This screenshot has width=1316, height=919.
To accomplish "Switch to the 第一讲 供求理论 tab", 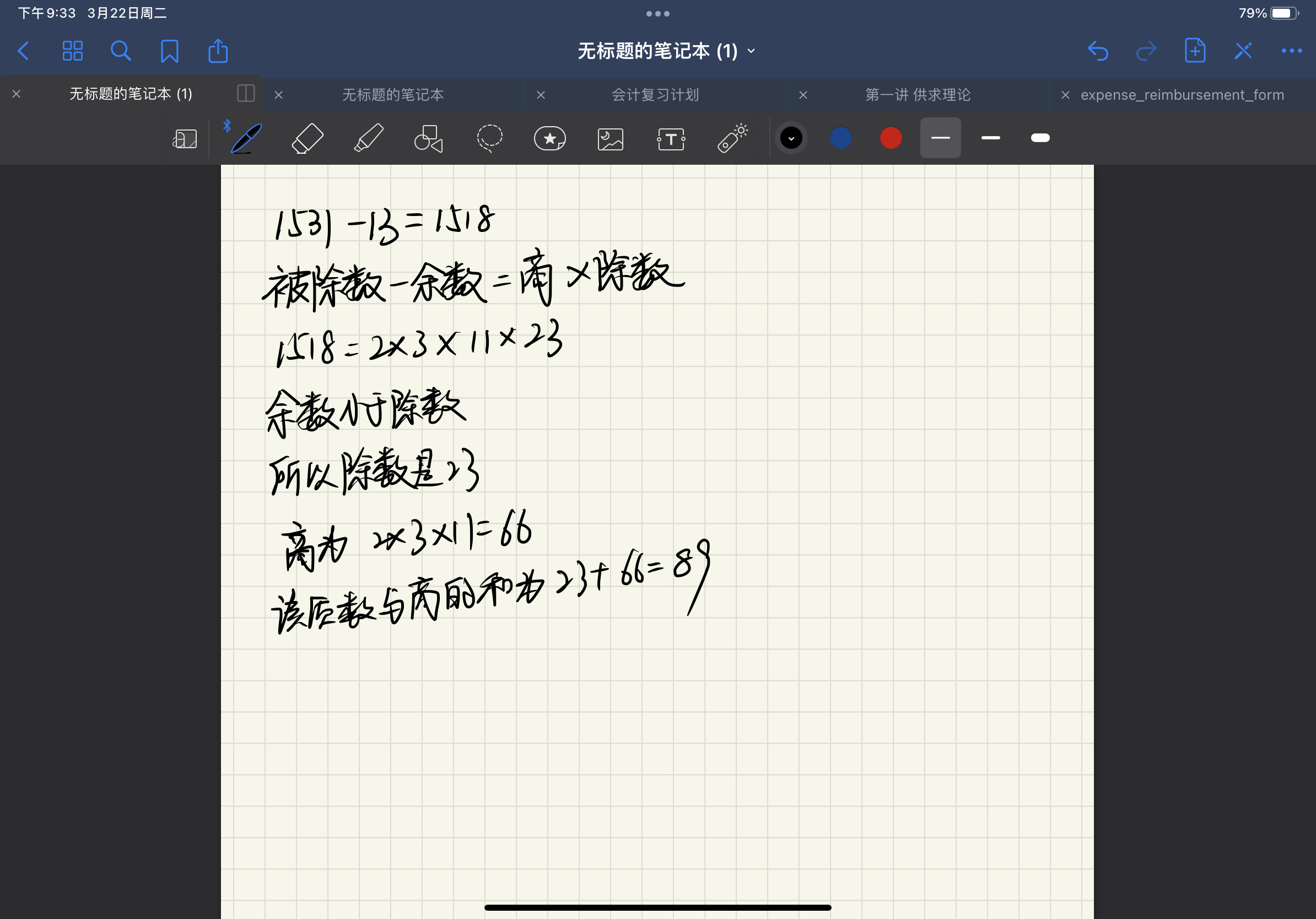I will tap(917, 95).
